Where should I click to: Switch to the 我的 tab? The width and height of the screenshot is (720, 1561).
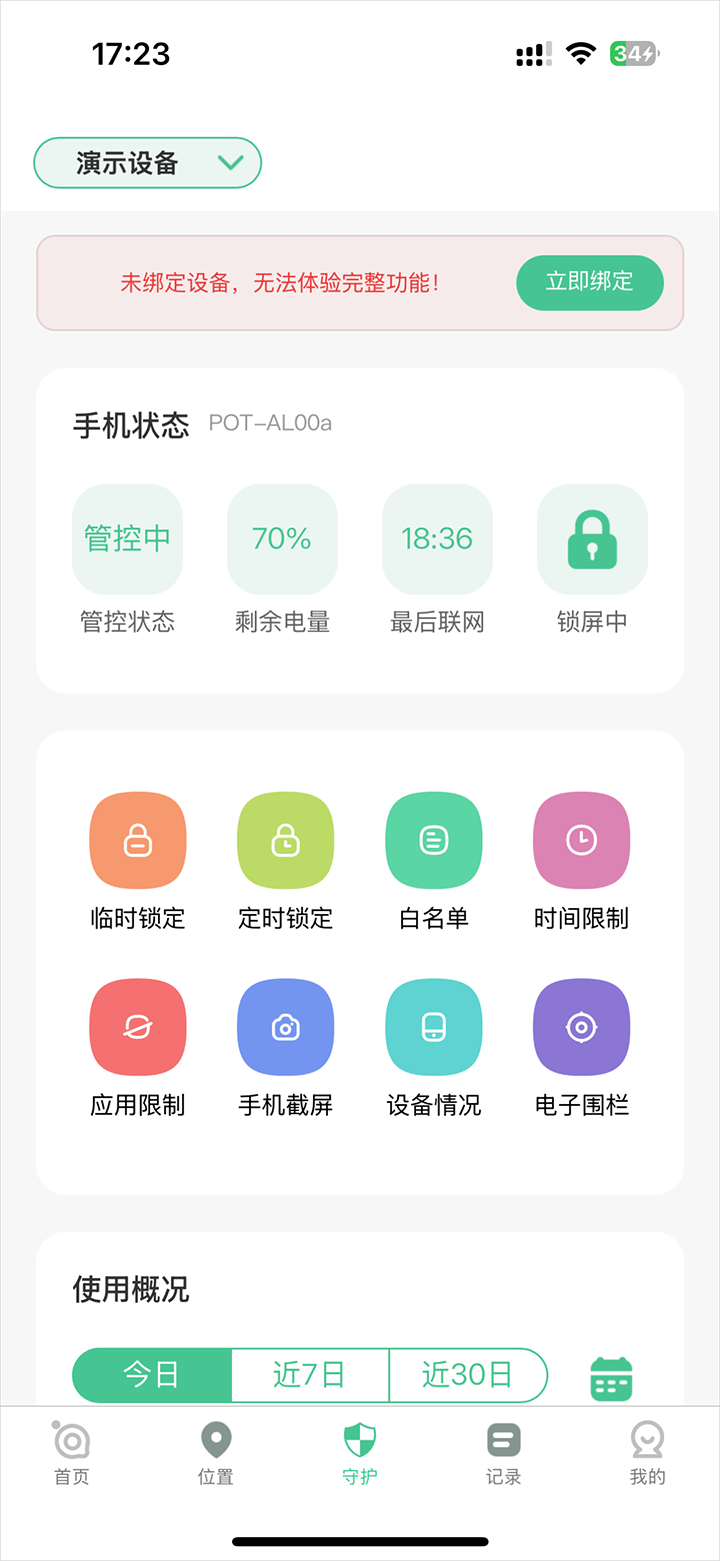tap(648, 1454)
